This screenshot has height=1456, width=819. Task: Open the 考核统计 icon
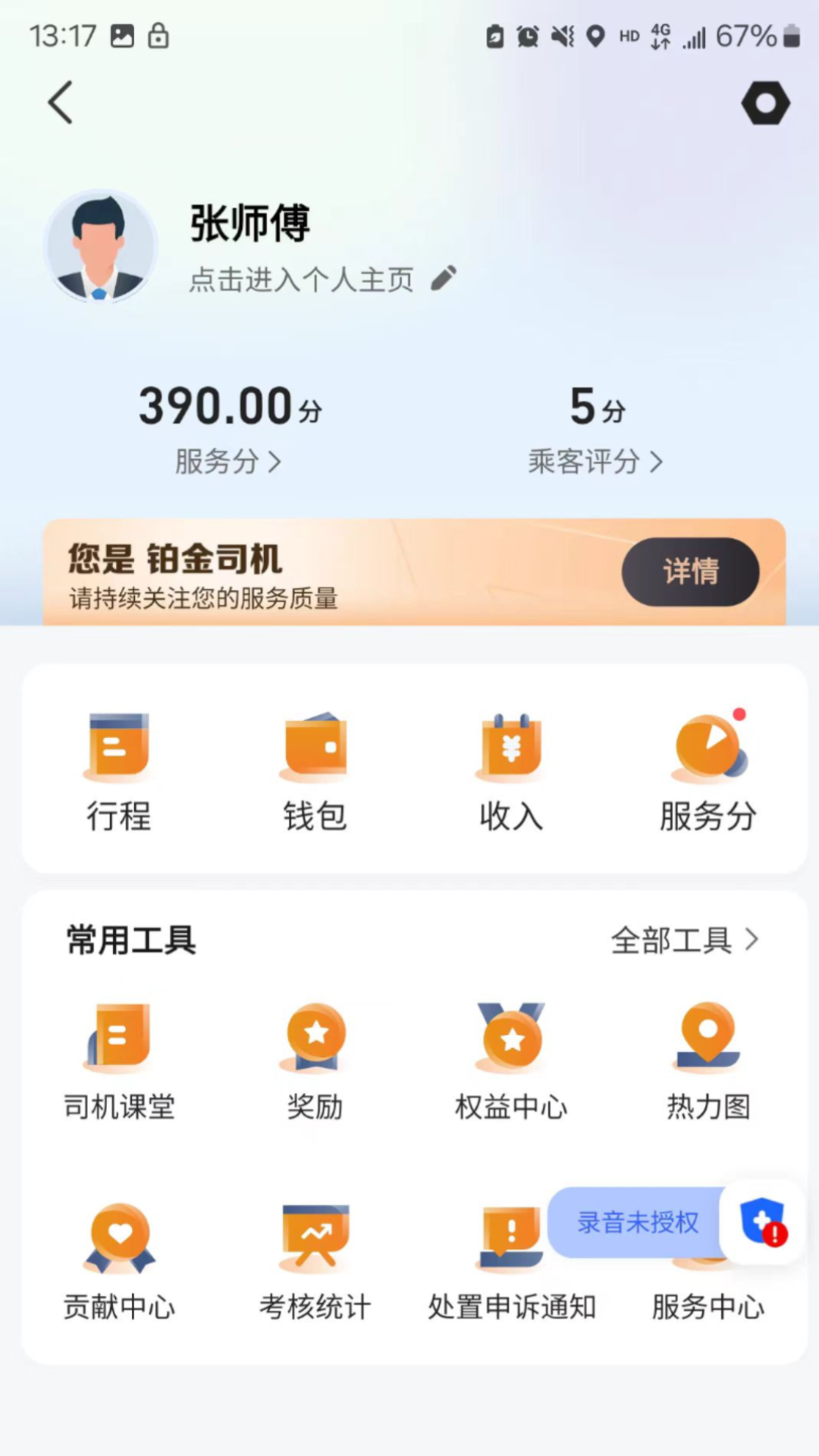coord(315,1259)
